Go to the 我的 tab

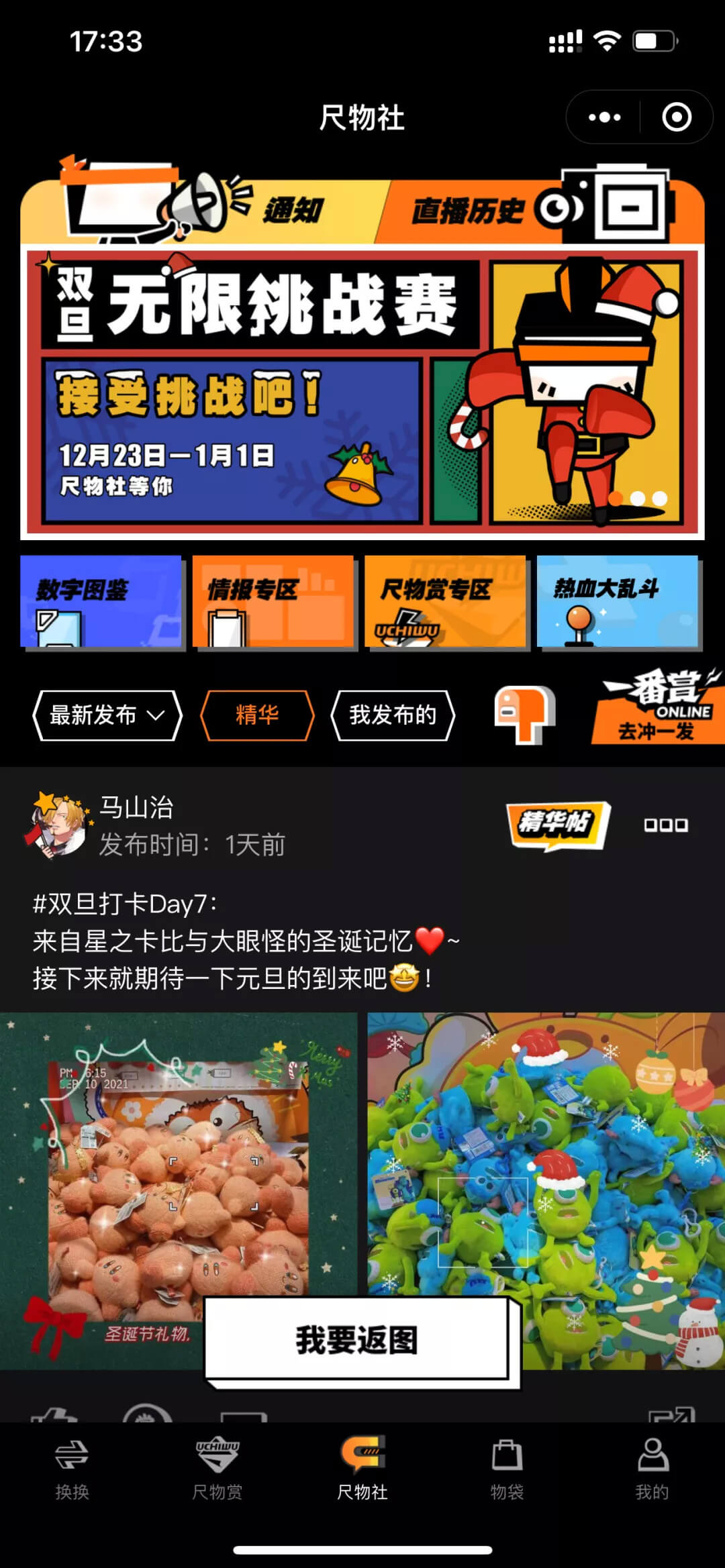652,1469
